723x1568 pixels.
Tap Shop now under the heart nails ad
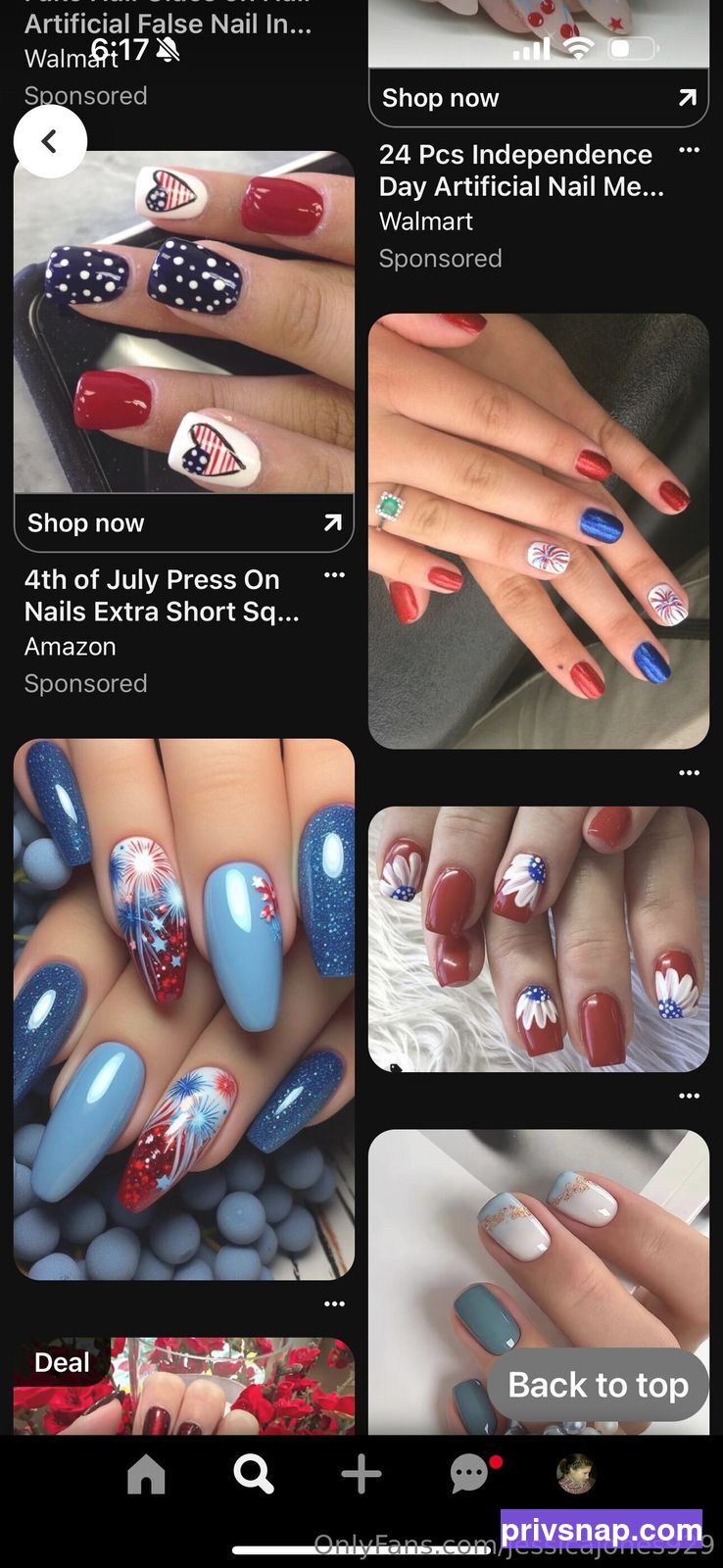click(184, 522)
